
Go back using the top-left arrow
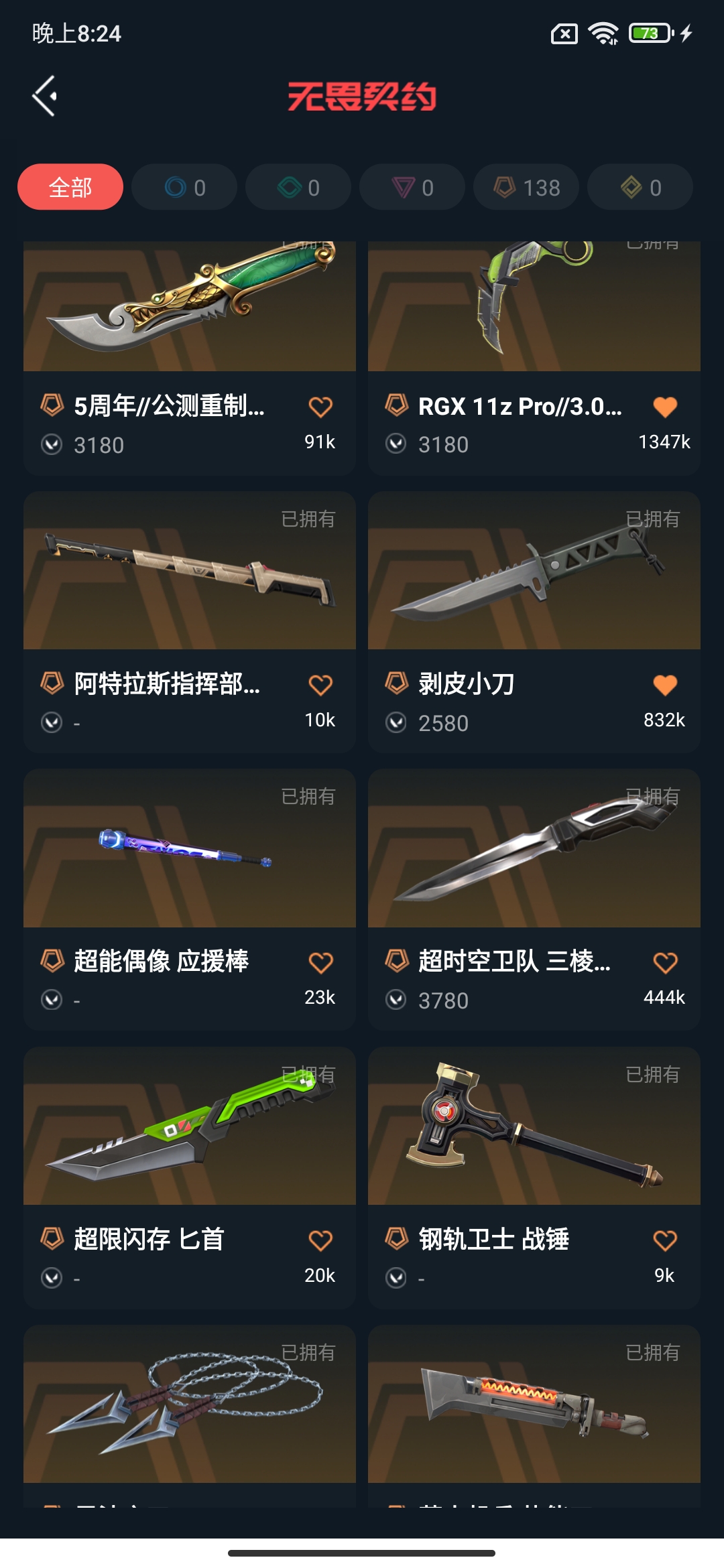[44, 96]
